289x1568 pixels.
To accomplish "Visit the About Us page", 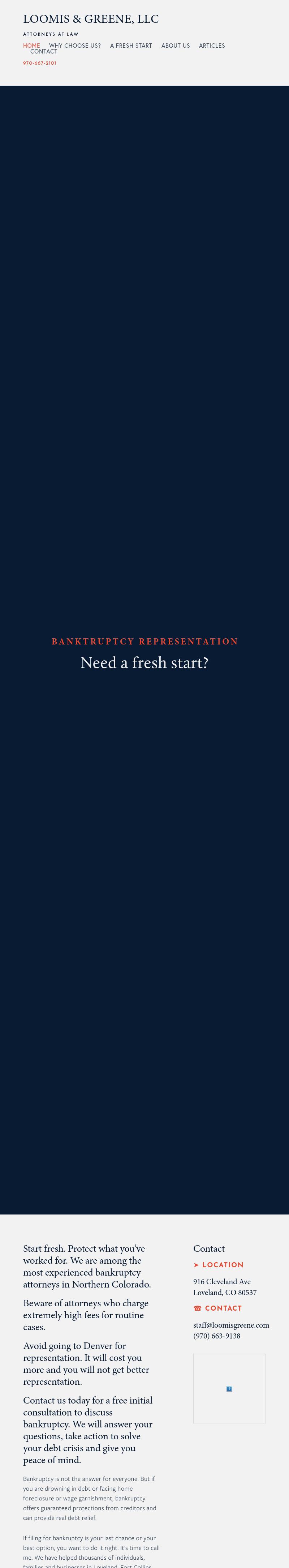I will coord(175,46).
